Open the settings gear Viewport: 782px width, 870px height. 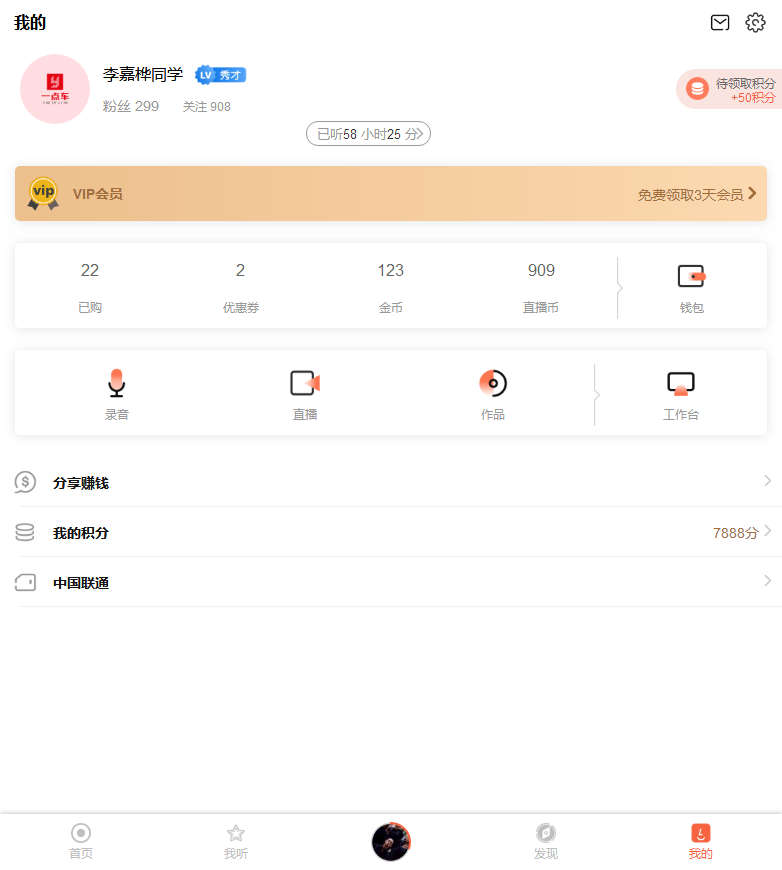[755, 23]
